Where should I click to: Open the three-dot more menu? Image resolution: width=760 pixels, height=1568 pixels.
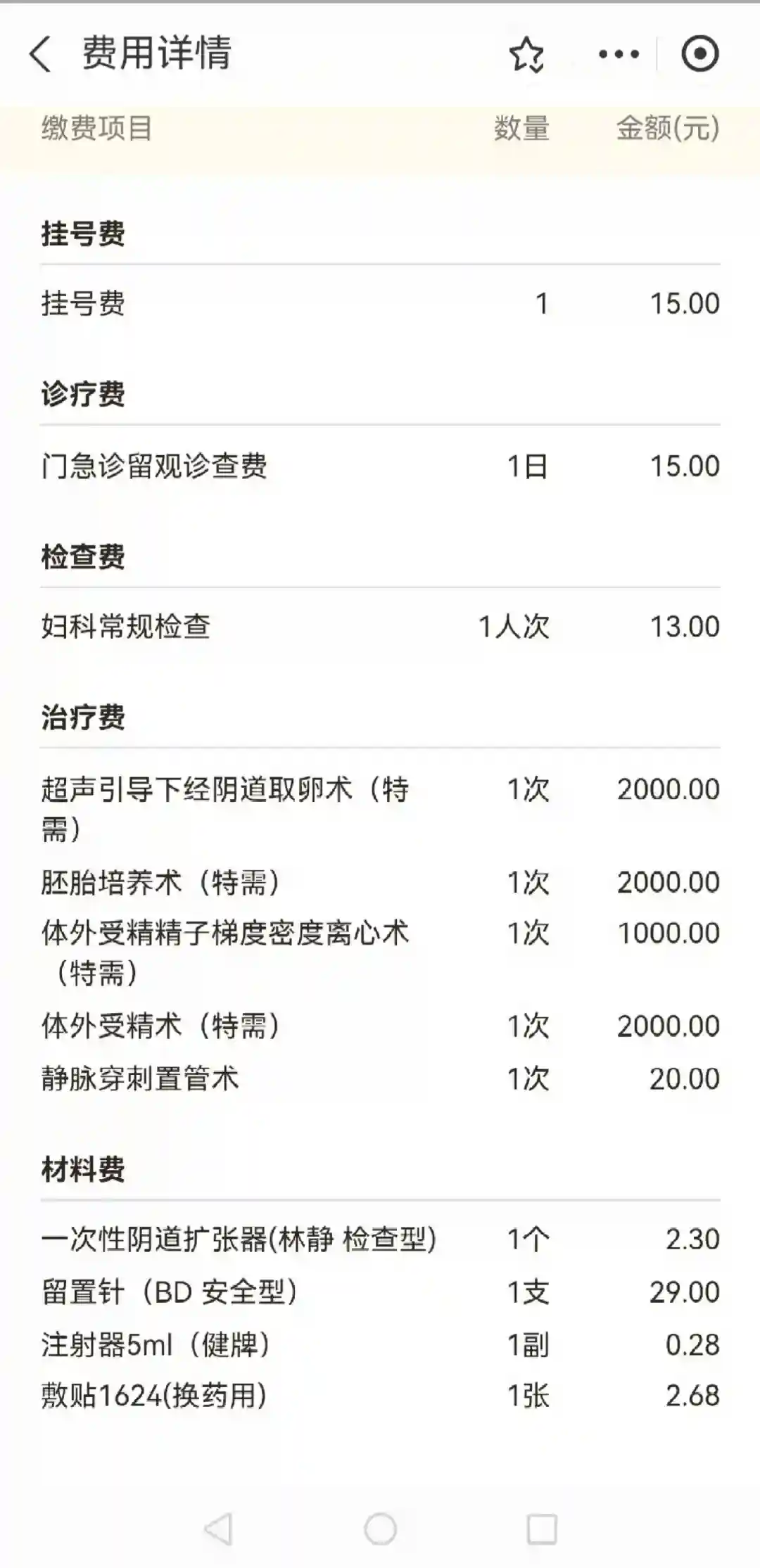point(619,54)
